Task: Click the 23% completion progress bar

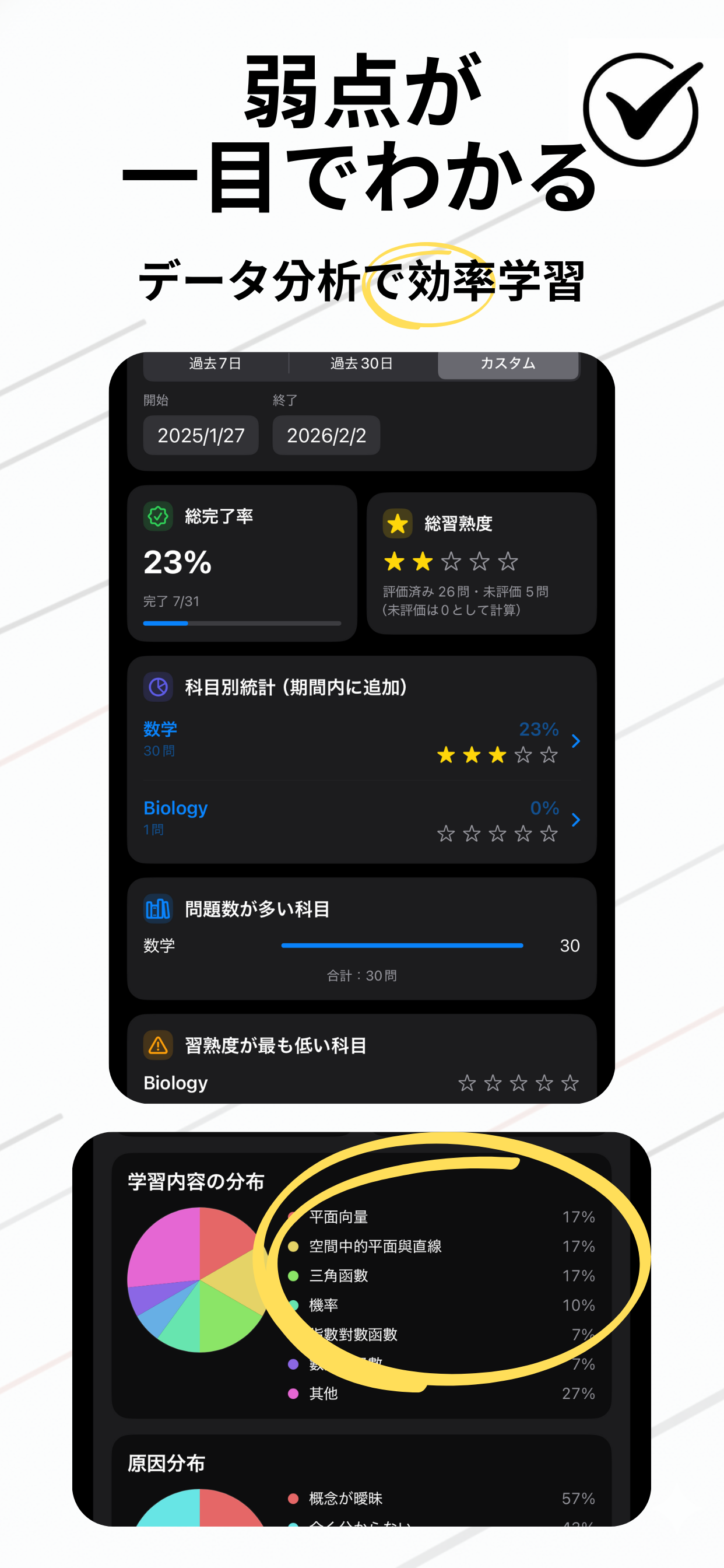Action: (241, 624)
